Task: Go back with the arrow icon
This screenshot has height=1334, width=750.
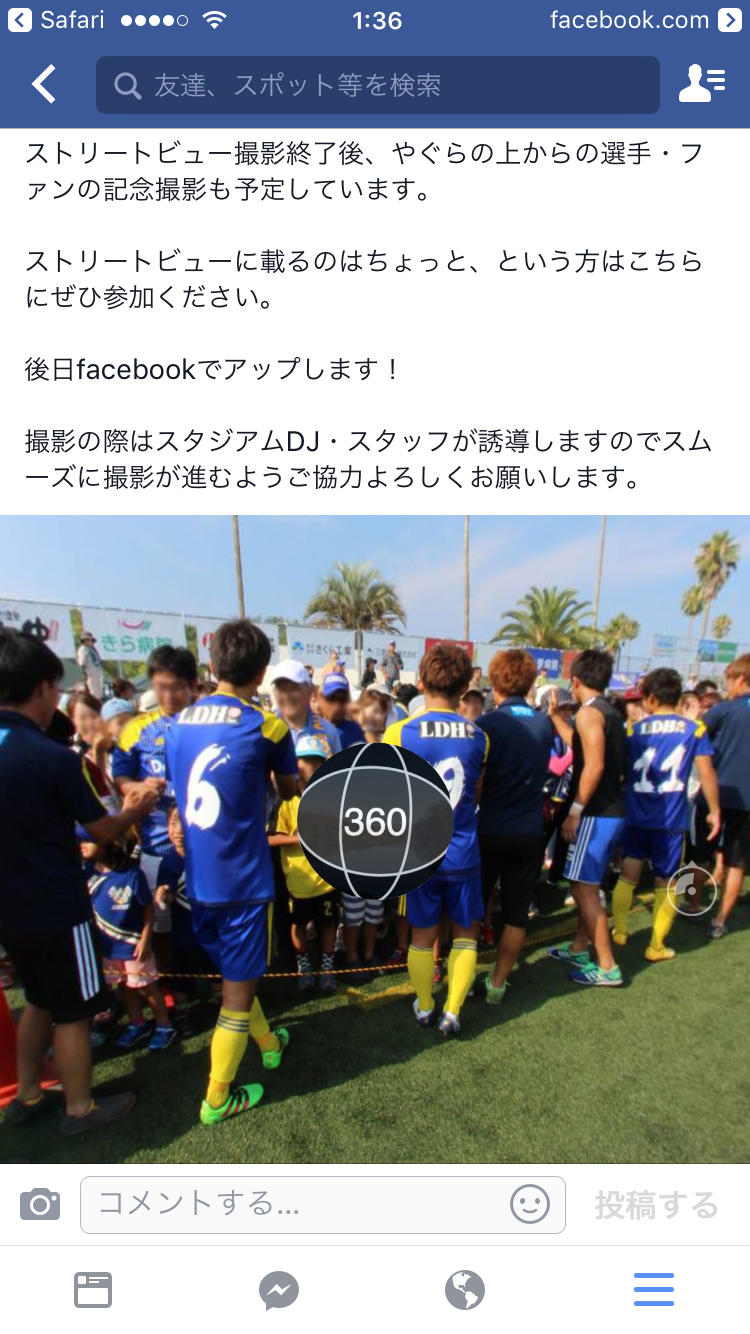Action: [44, 85]
